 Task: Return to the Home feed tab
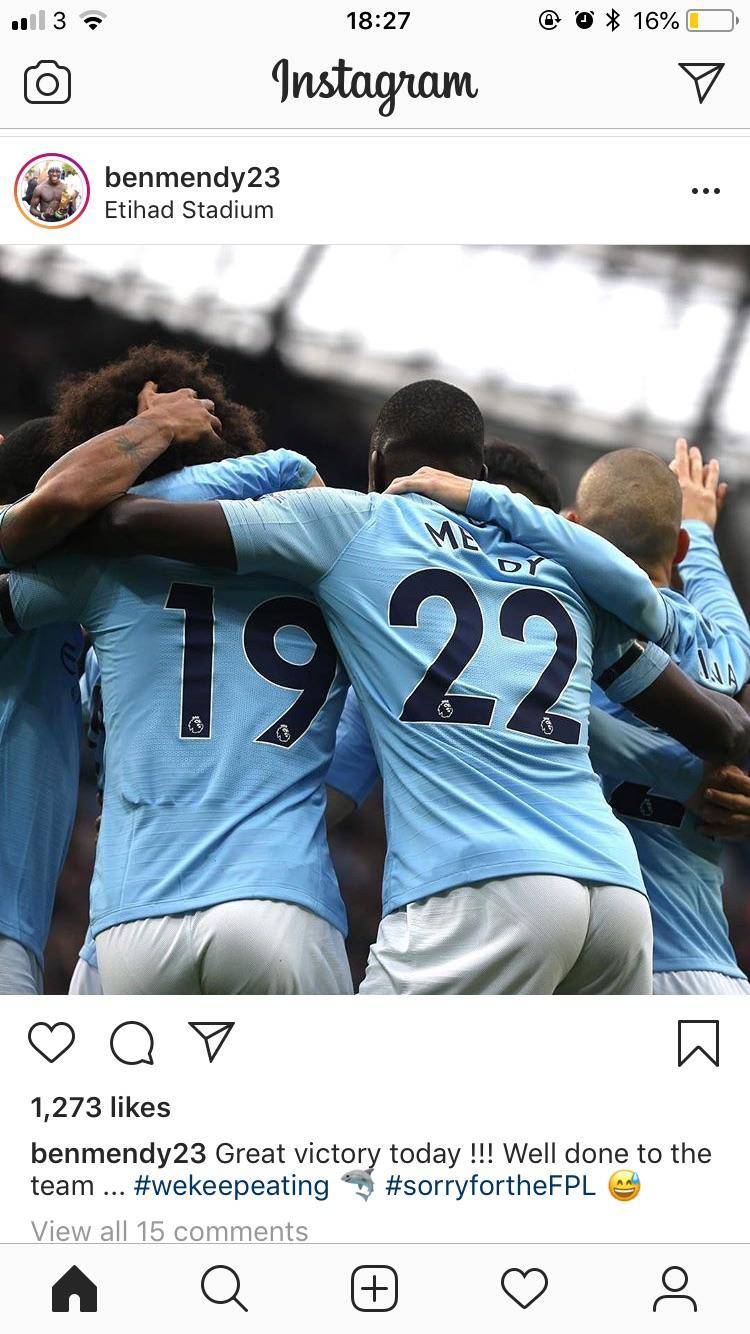click(x=74, y=1290)
